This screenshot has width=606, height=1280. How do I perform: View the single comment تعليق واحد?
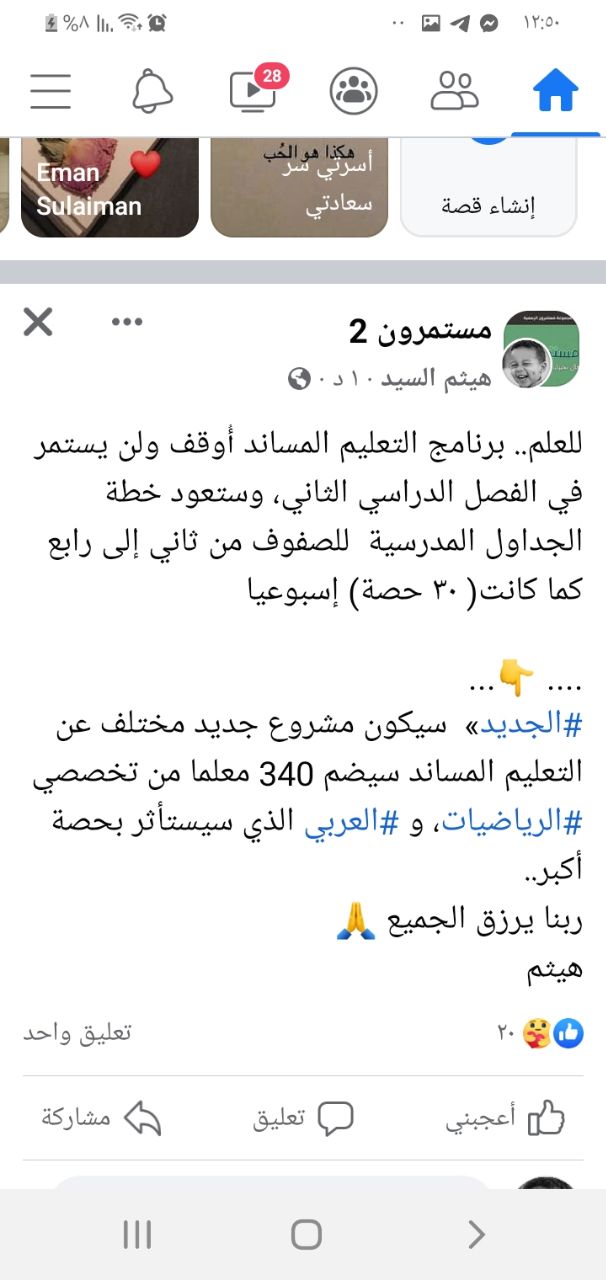tap(78, 1032)
